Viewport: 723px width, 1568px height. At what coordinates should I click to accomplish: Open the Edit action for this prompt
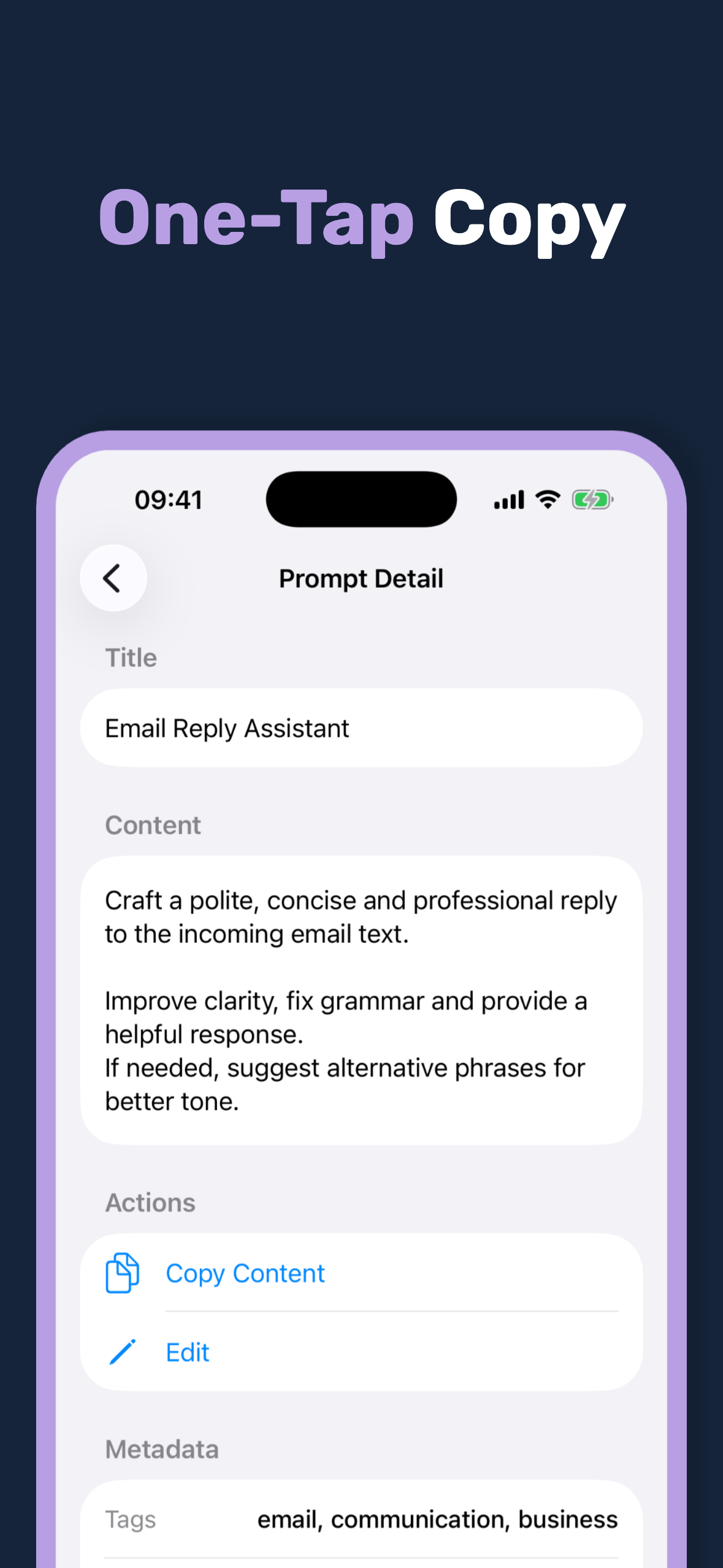pos(187,1351)
